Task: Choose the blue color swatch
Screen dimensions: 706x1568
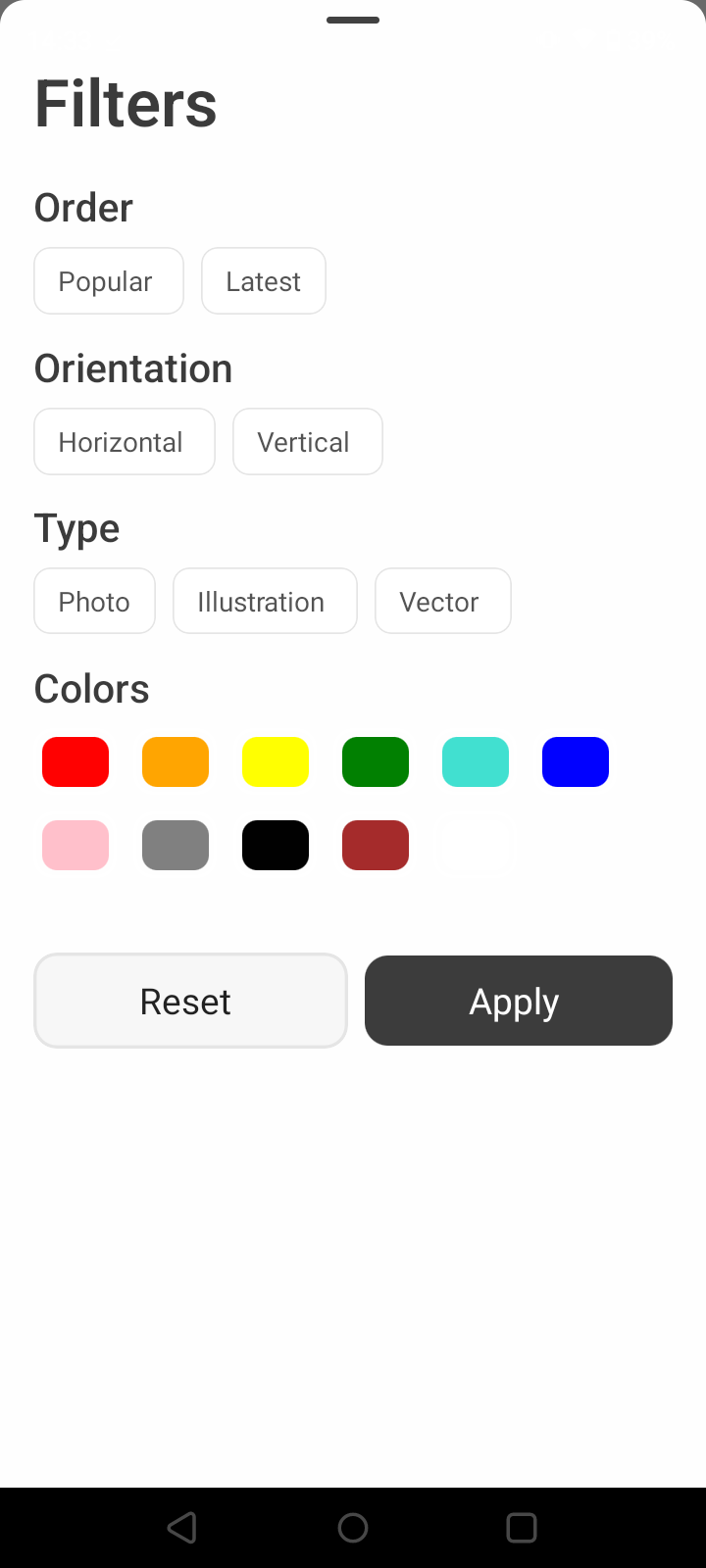Action: (x=576, y=761)
